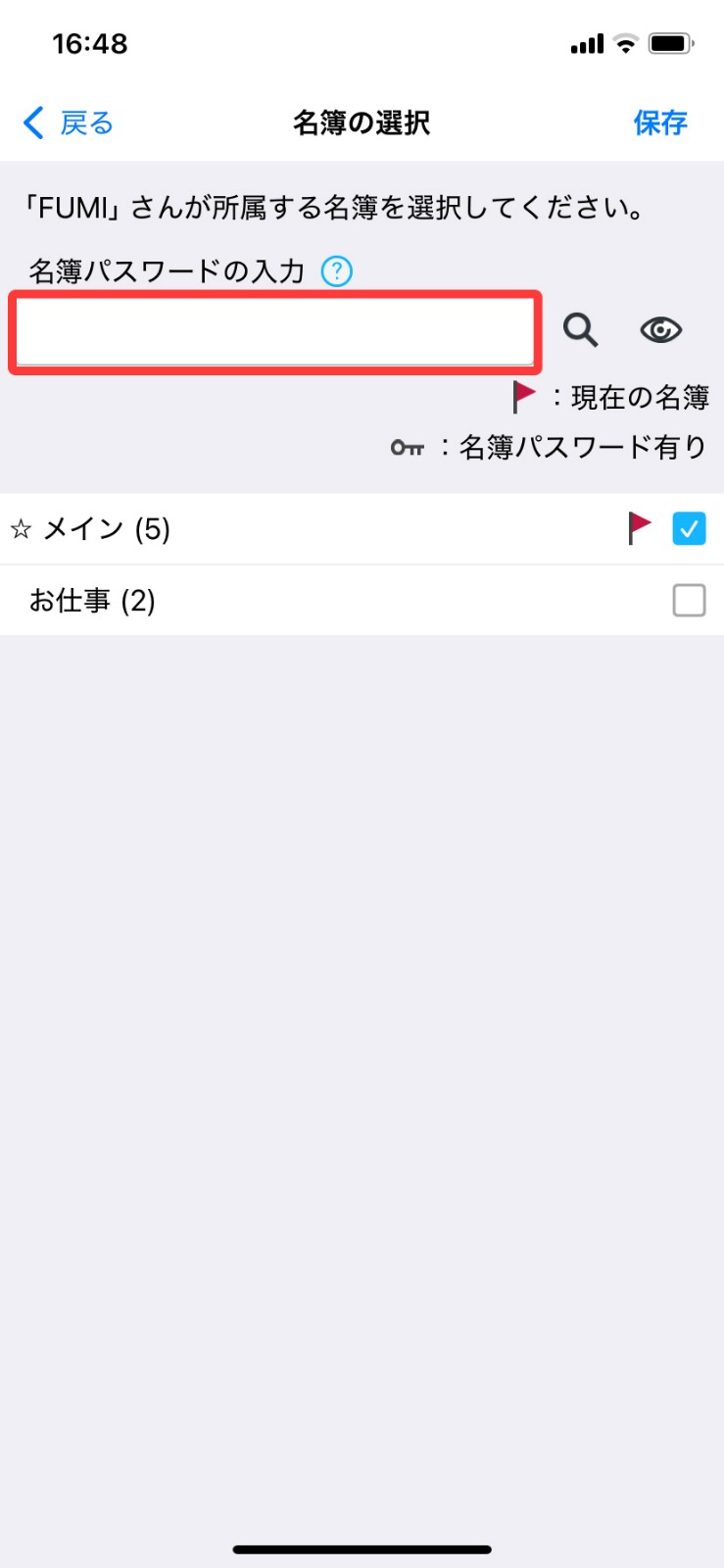Uncheck the メイン (5) checkbox
724x1568 pixels.
[689, 529]
